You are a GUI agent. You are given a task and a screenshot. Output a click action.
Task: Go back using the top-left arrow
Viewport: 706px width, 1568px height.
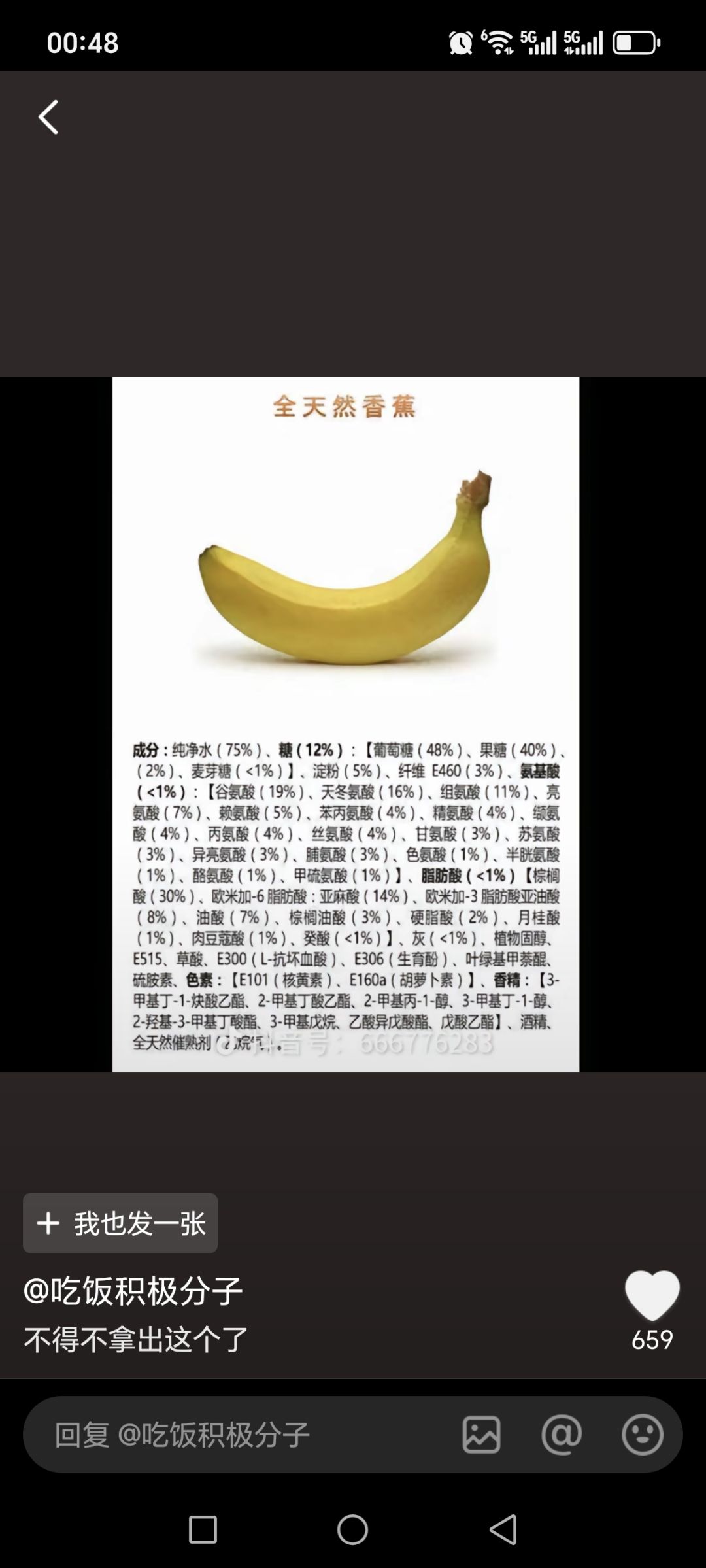click(x=48, y=117)
